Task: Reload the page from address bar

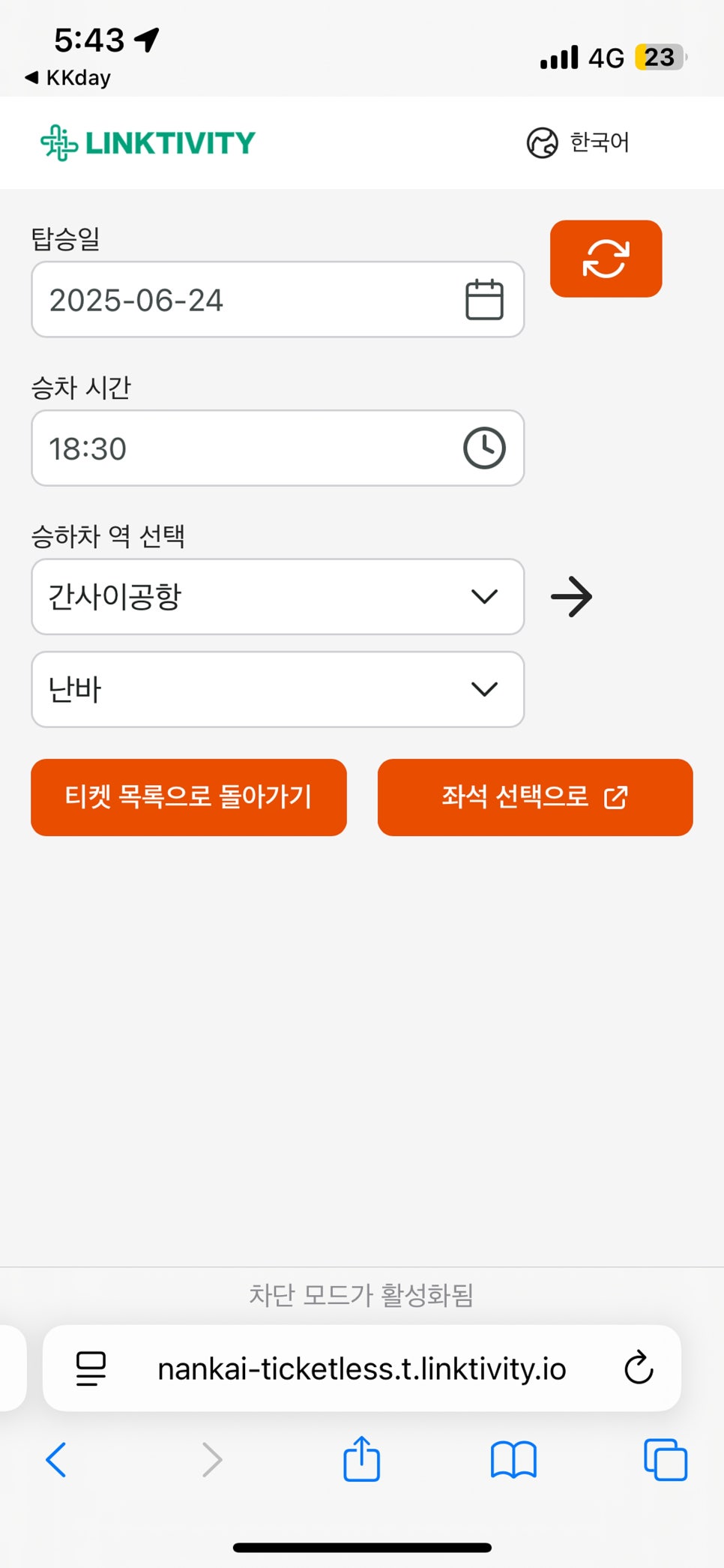Action: 639,1369
